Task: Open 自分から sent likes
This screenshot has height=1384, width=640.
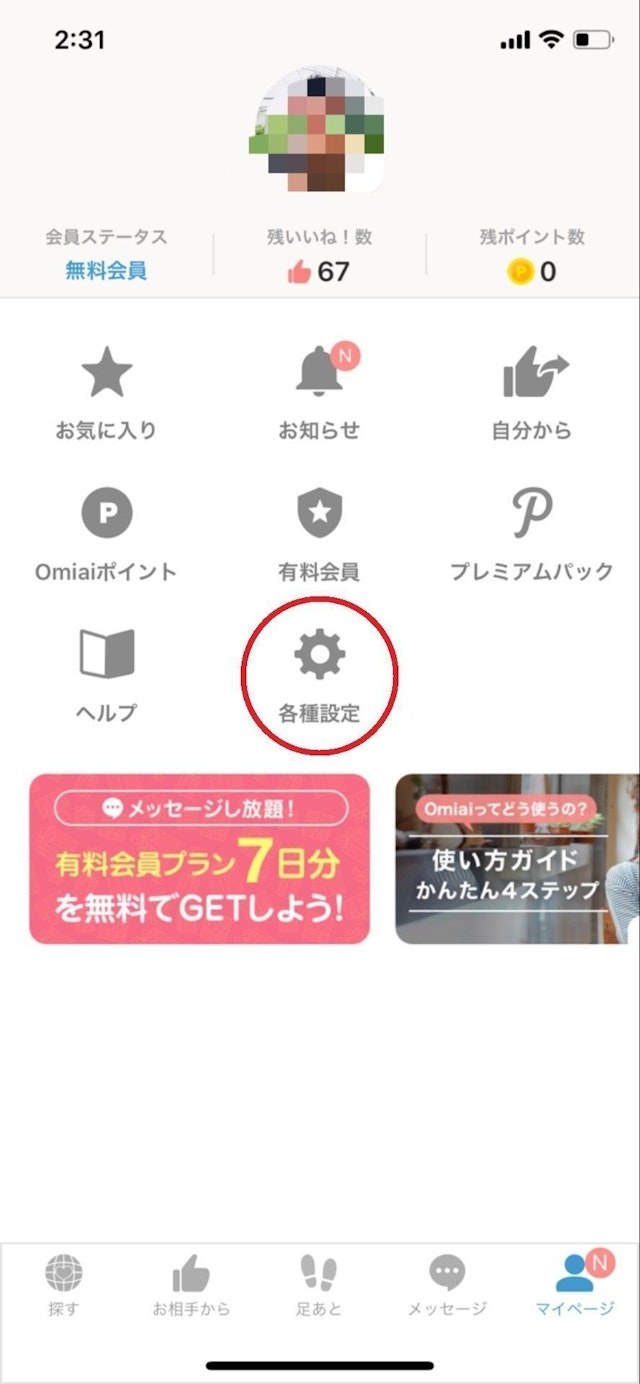Action: click(x=531, y=395)
